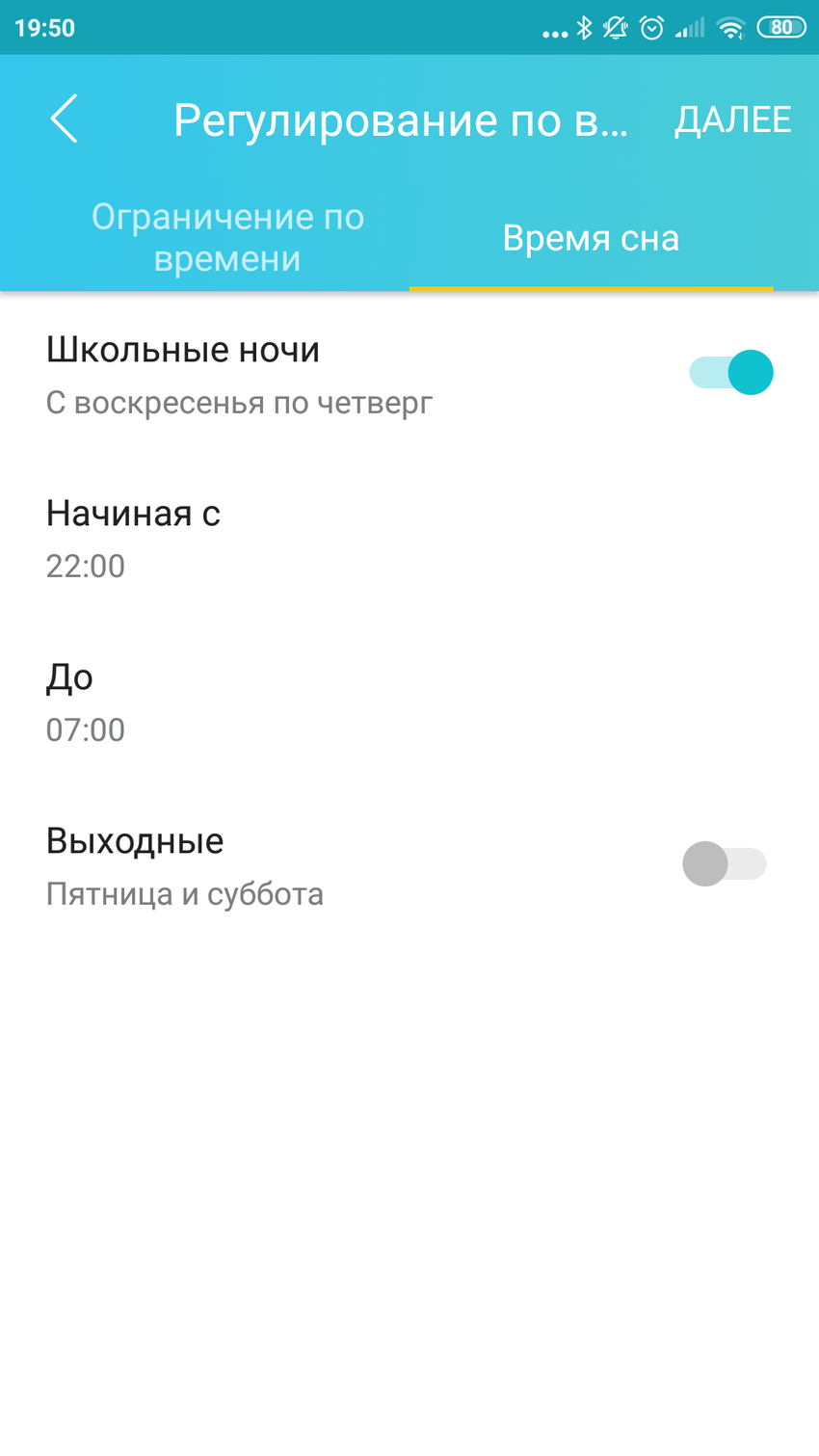Image resolution: width=819 pixels, height=1456 pixels.
Task: Select the Время сна tab
Action: coord(591,238)
